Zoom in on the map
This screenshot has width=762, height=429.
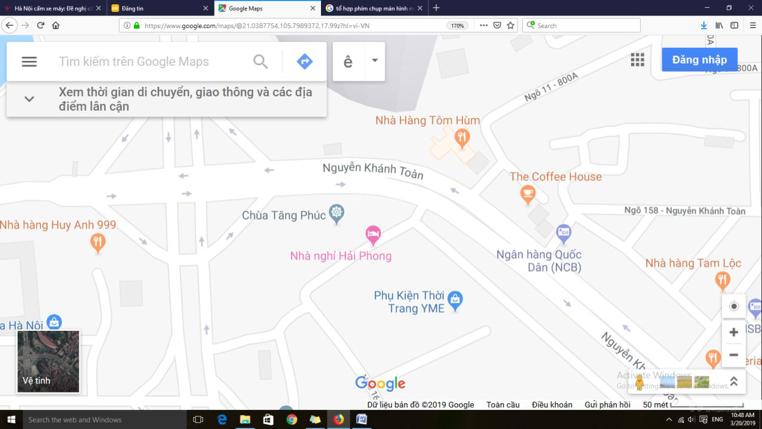point(733,332)
